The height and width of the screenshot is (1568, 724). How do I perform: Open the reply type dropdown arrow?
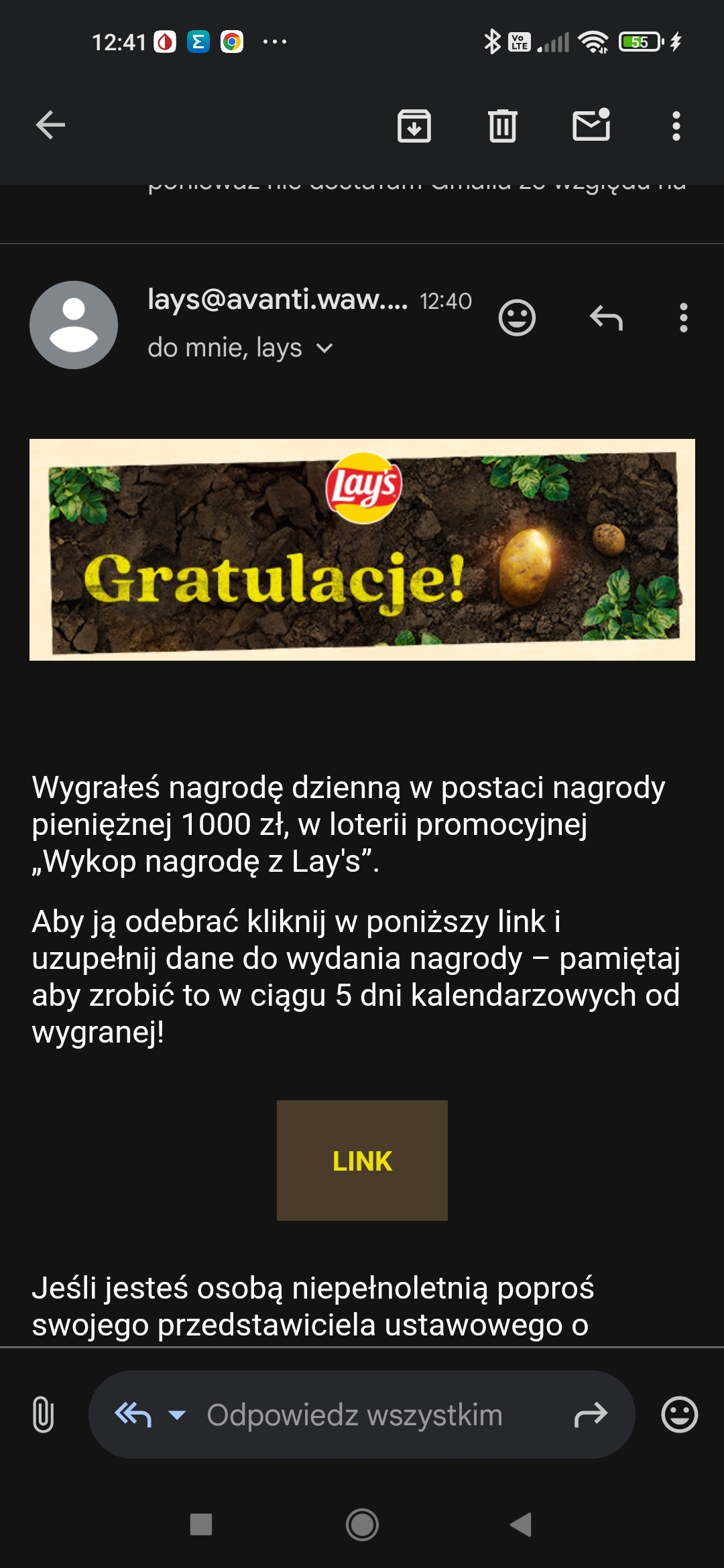(x=177, y=1415)
